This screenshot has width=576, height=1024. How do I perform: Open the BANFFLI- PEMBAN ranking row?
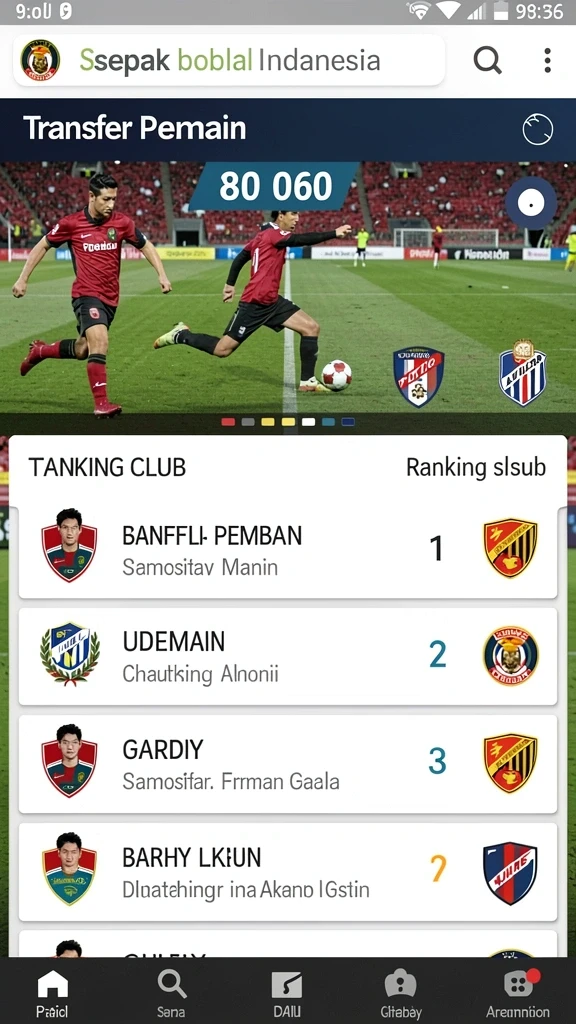pos(288,549)
